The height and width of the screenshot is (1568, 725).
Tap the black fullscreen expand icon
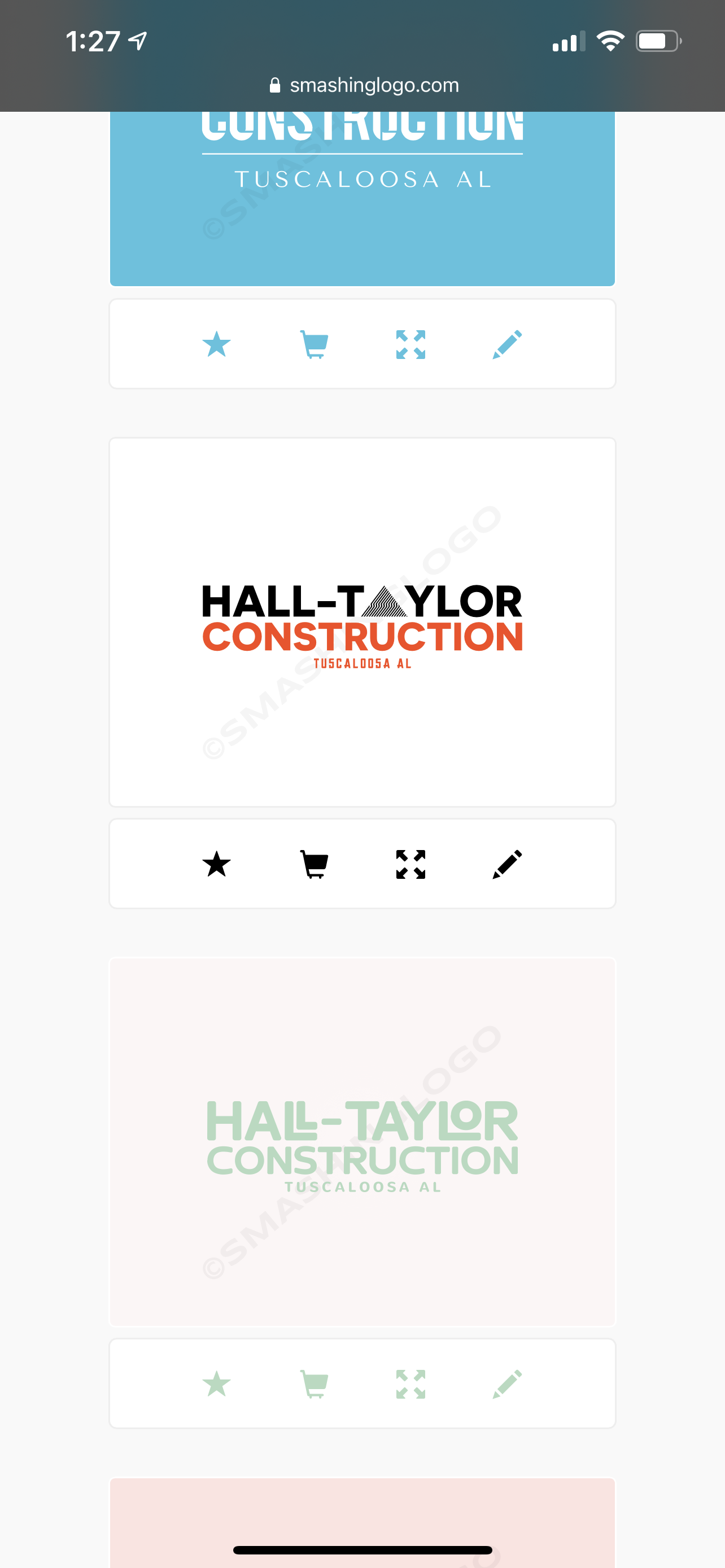pos(410,864)
